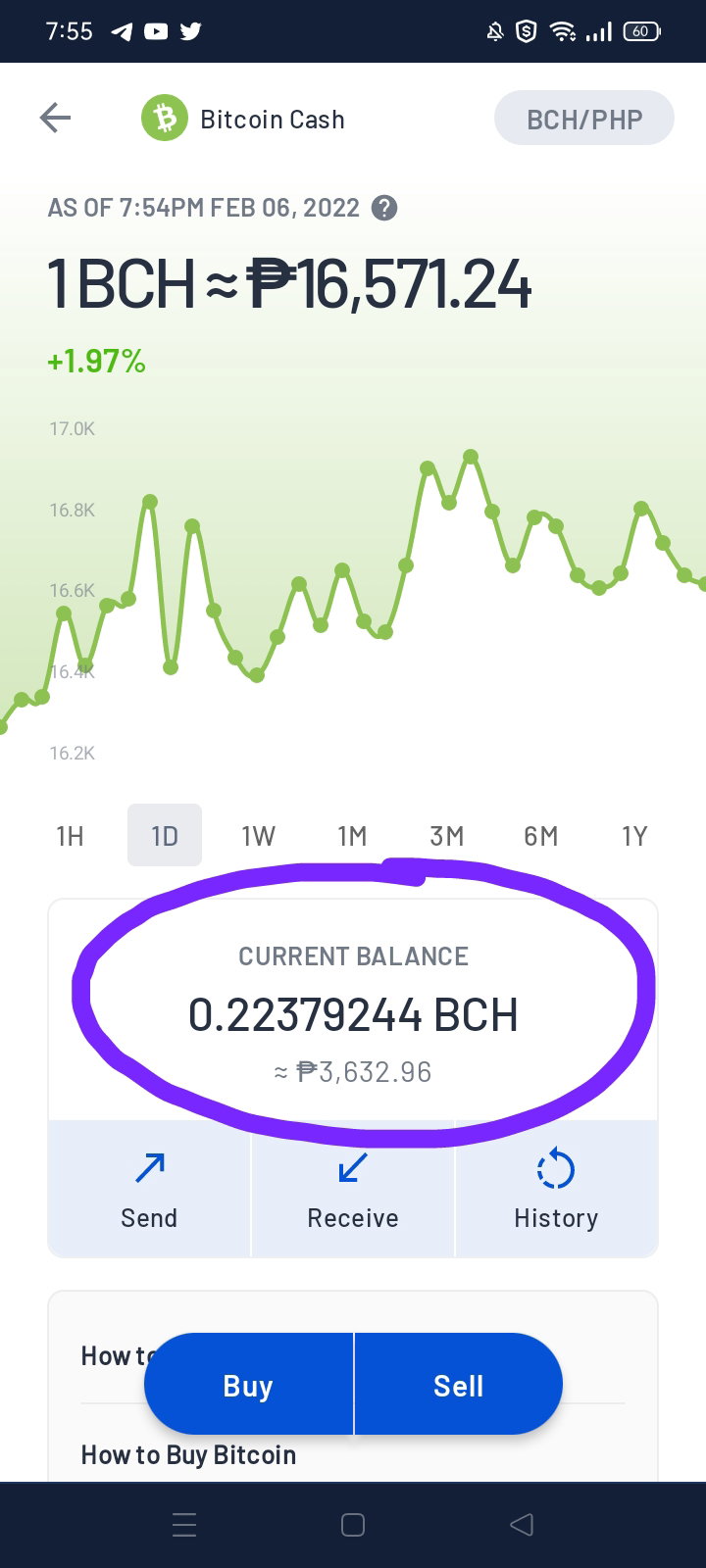Switch chart to 1W range

(259, 836)
